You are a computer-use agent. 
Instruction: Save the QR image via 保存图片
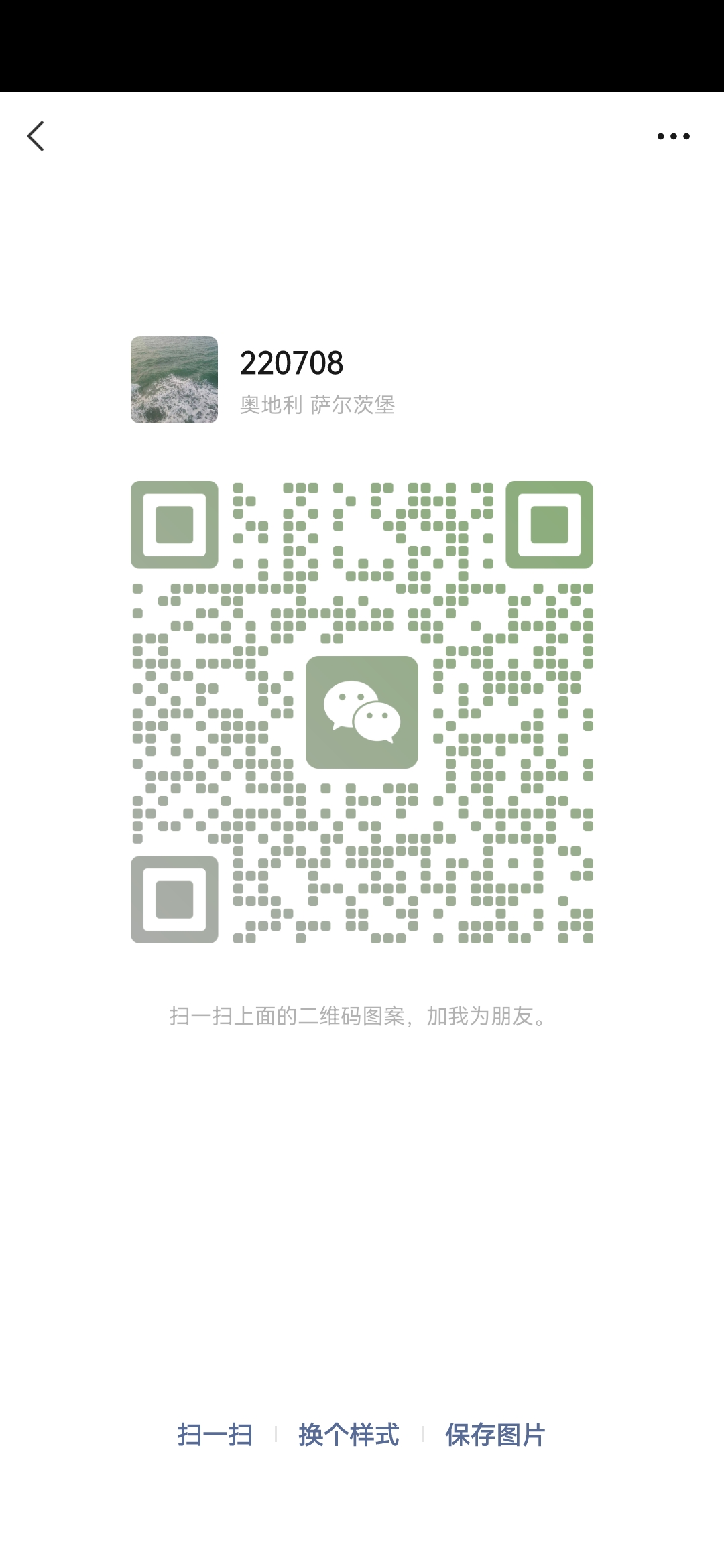(x=495, y=1435)
